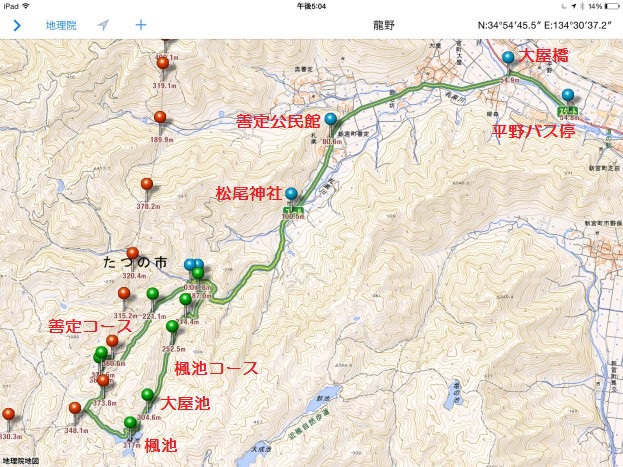Center map on current location
623x467 pixels.
click(x=103, y=24)
